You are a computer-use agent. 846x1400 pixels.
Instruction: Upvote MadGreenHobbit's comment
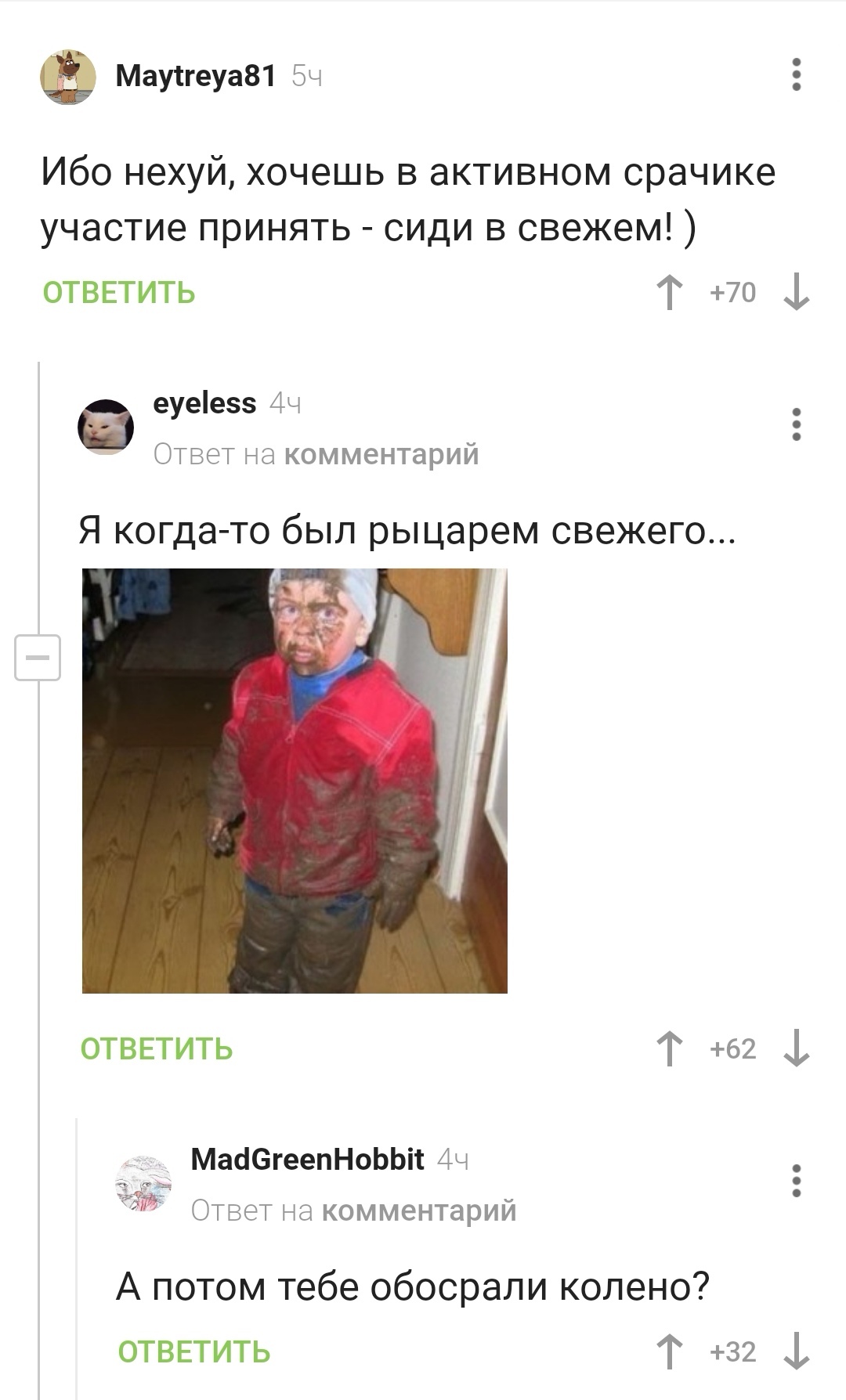pyautogui.click(x=669, y=1351)
